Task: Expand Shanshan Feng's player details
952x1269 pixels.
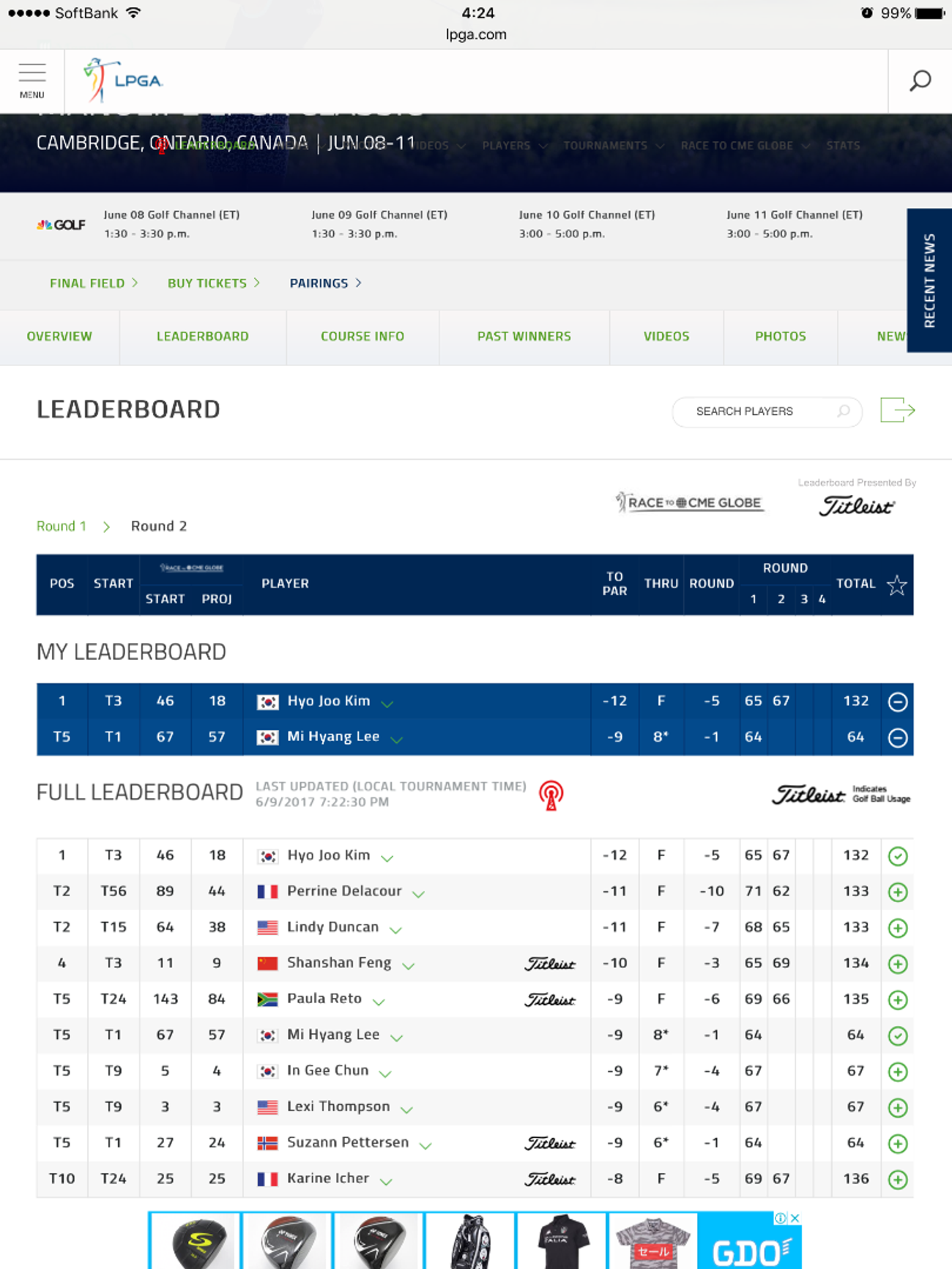Action: coord(409,966)
